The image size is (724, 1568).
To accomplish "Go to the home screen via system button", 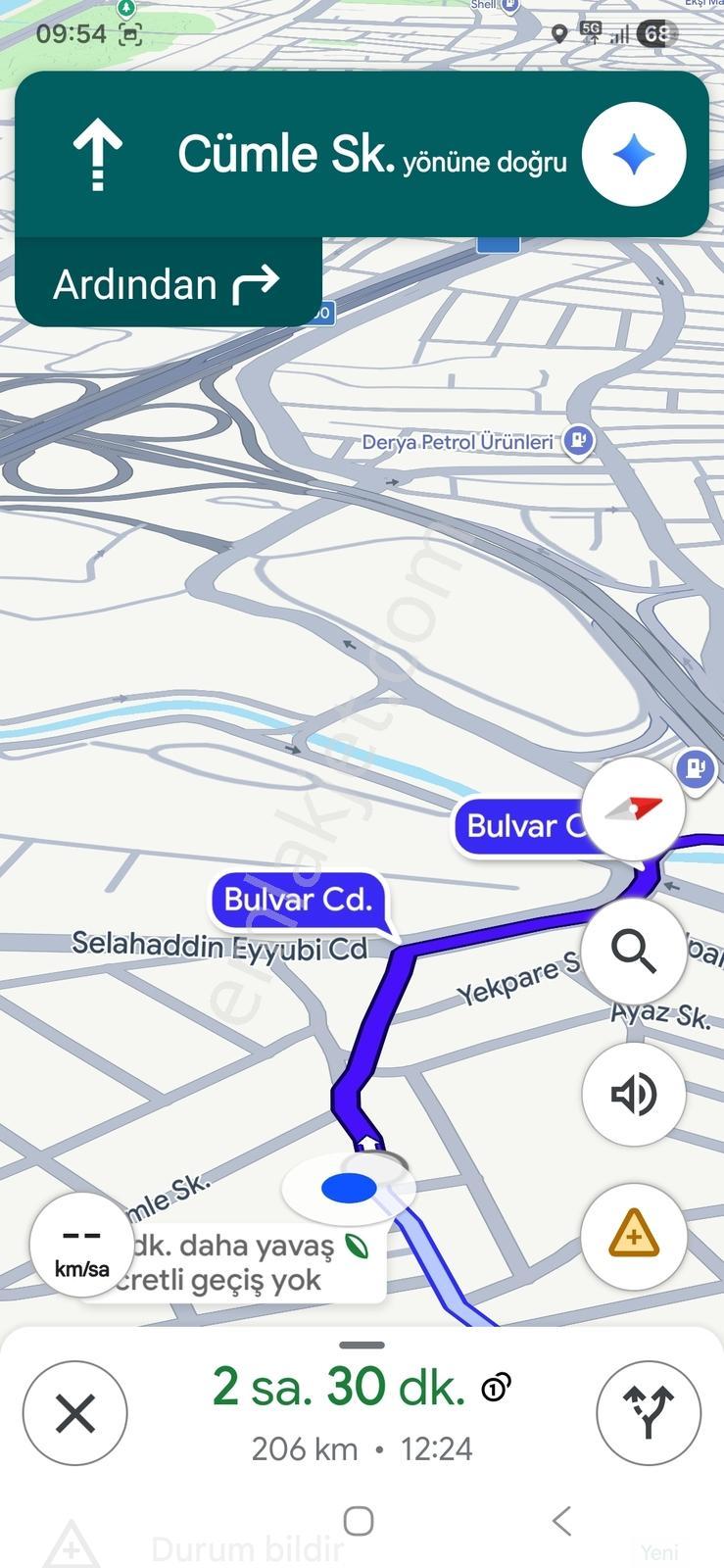I will (x=359, y=1521).
